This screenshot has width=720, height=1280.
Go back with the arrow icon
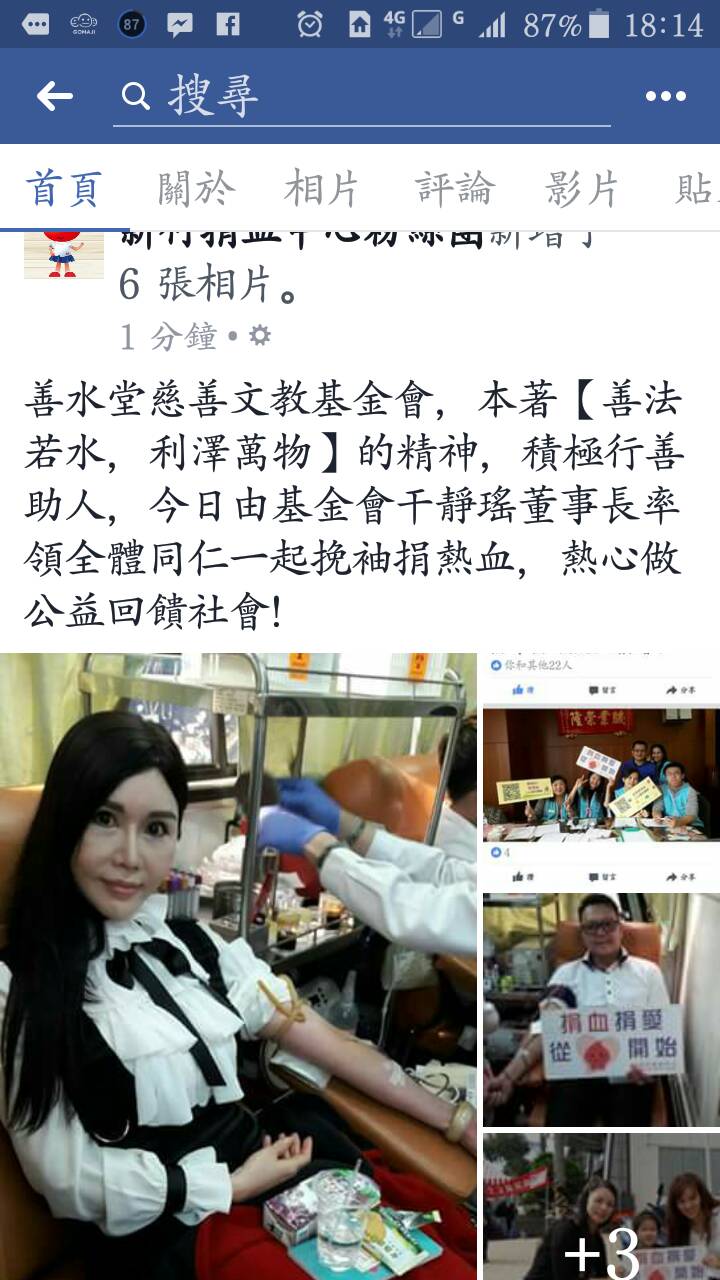(x=54, y=96)
